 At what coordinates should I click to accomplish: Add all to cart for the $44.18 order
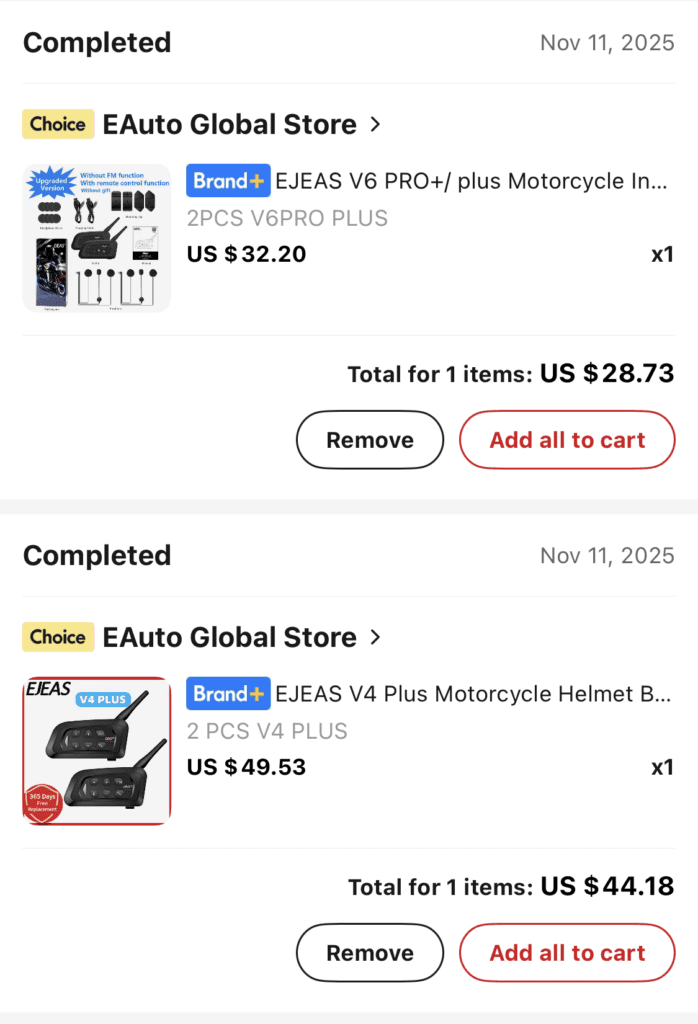(x=567, y=953)
